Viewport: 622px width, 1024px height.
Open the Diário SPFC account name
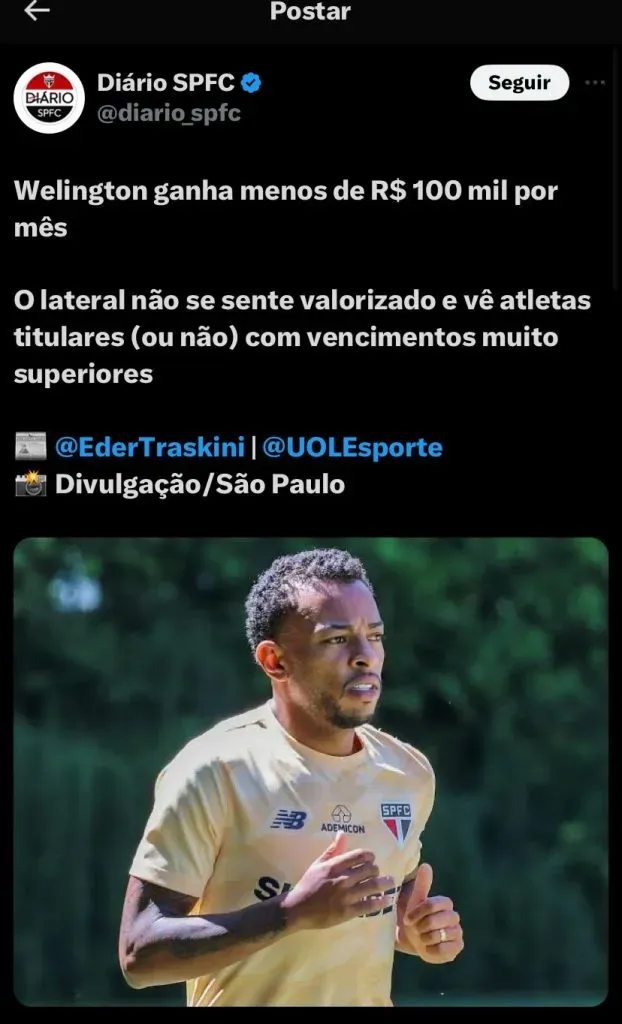(x=165, y=83)
